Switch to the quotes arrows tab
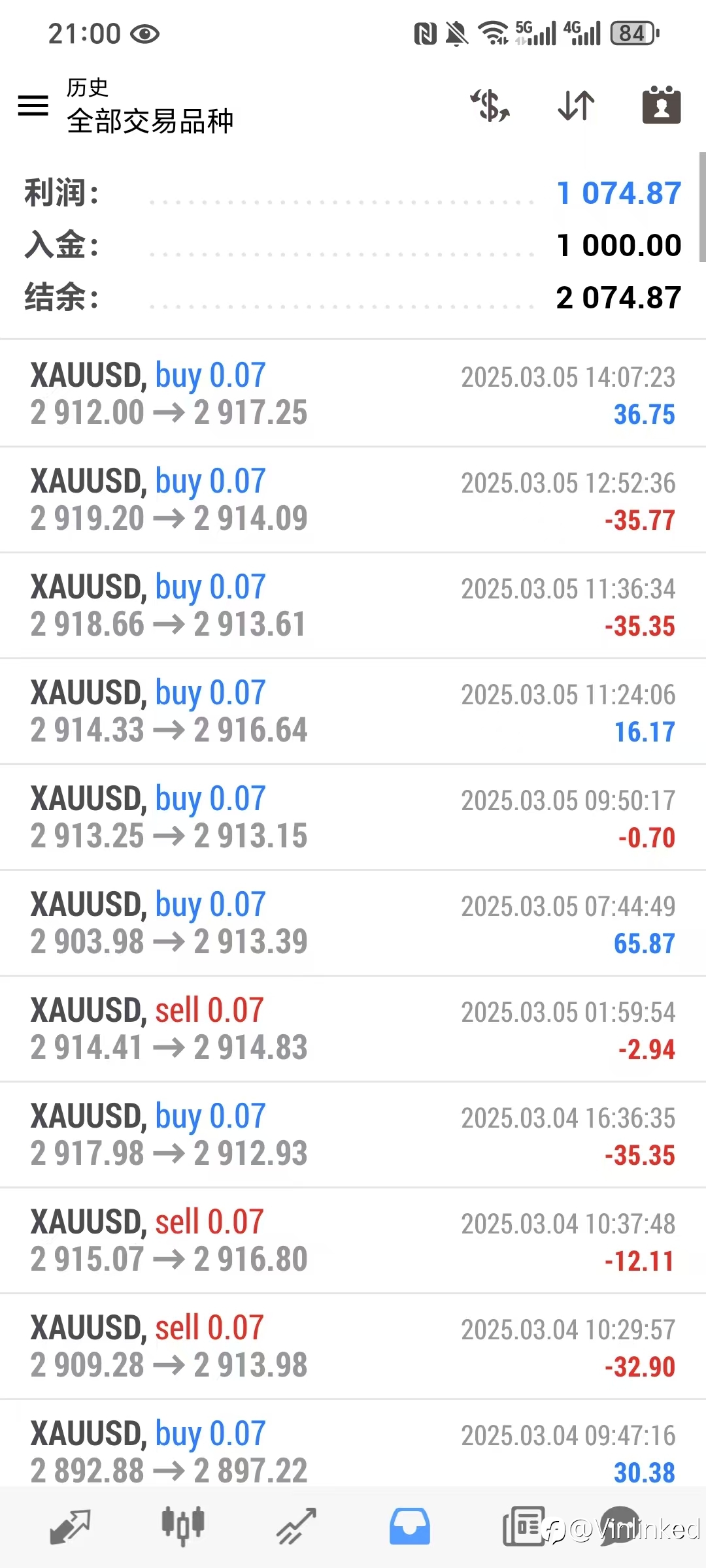Screen dimensions: 706x1568 coord(70,1527)
